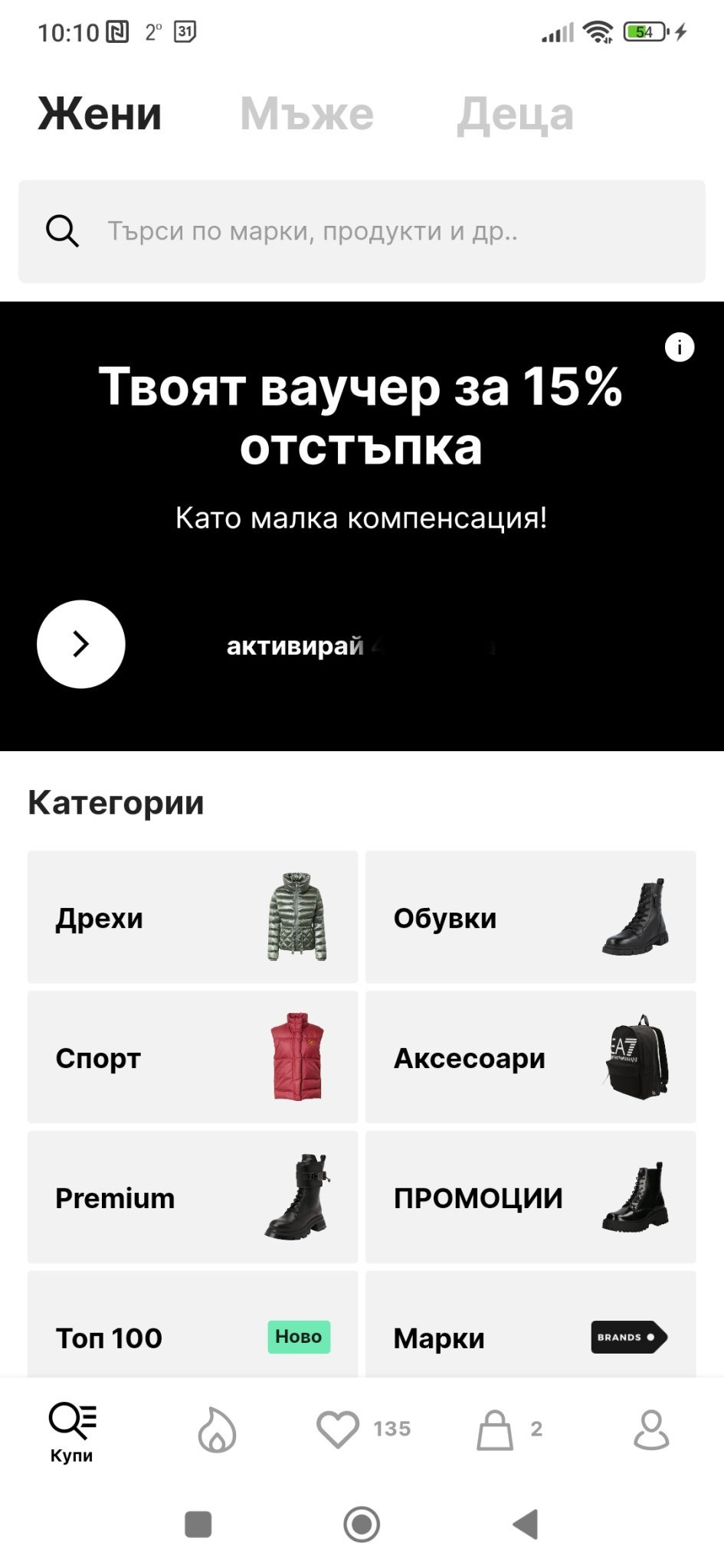Switch to the Деца tab

click(x=515, y=115)
